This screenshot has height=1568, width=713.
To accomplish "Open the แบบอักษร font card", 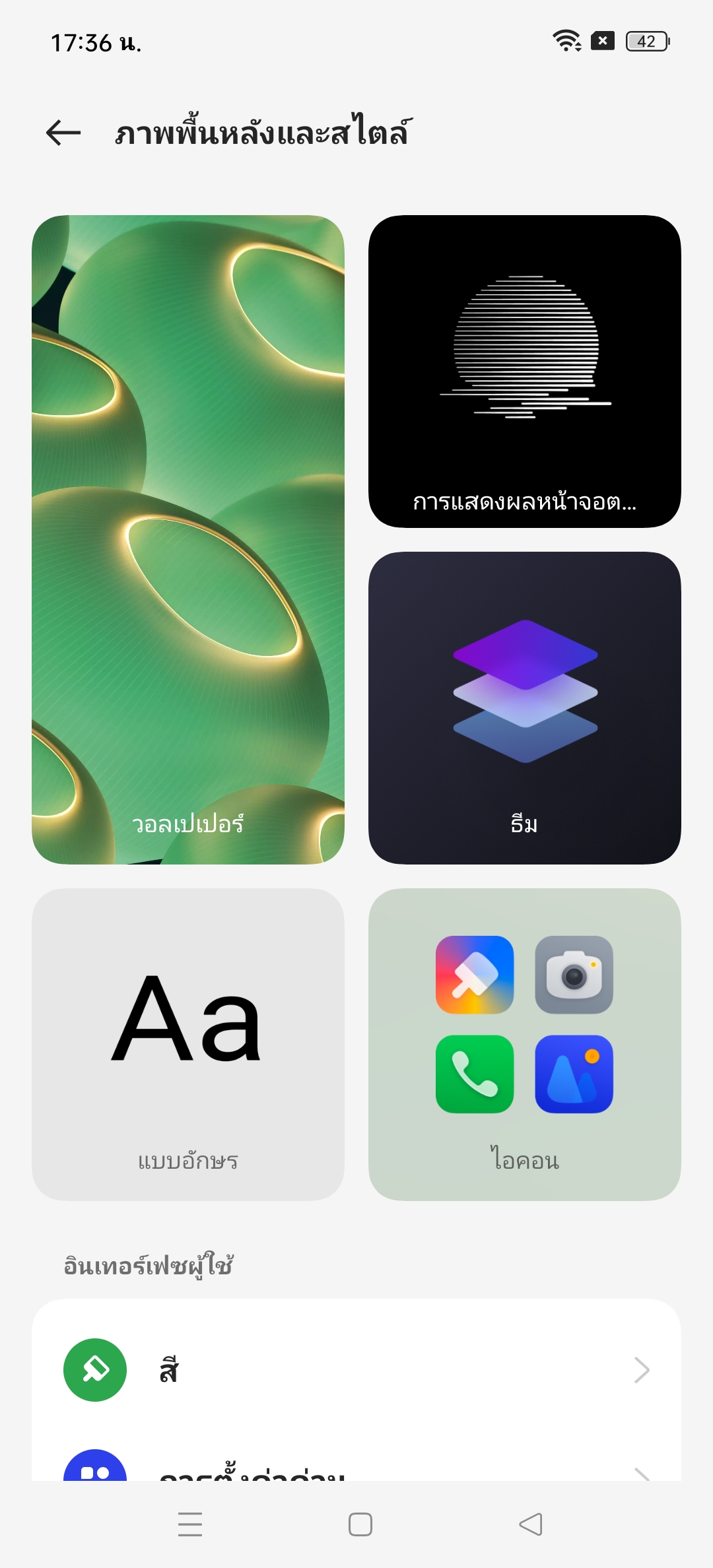I will [188, 1045].
